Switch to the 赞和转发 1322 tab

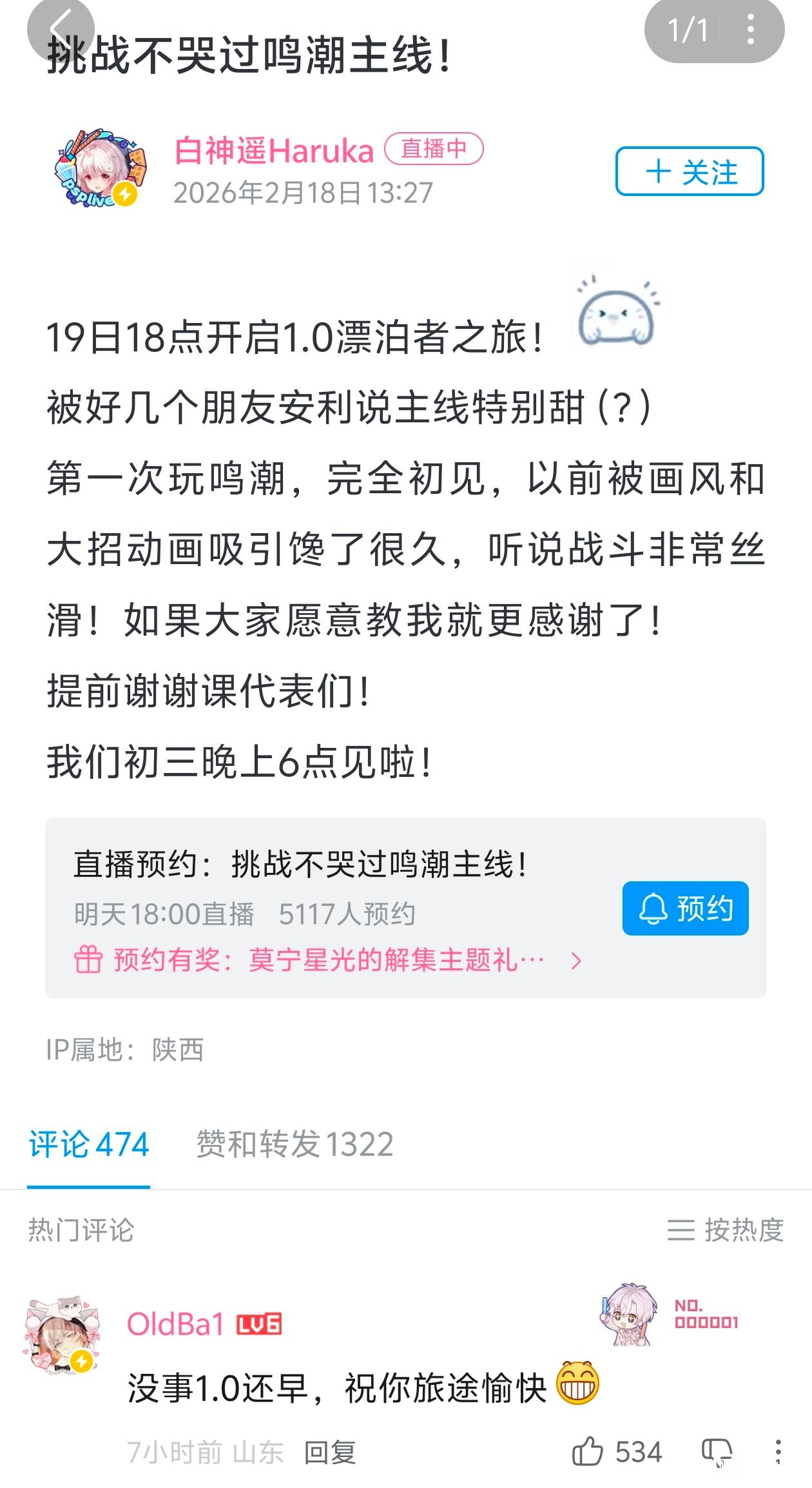pyautogui.click(x=295, y=1144)
